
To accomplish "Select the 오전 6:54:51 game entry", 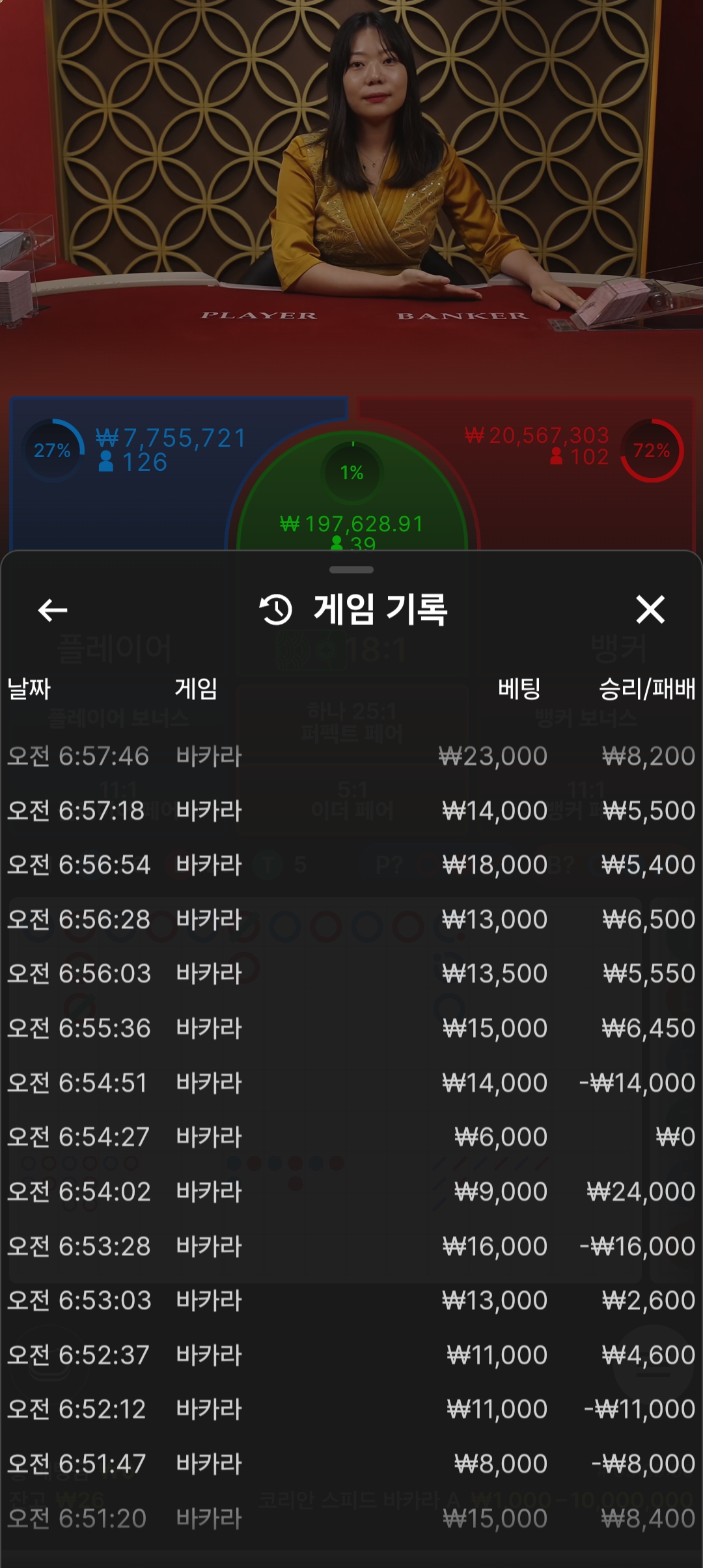I will [351, 1083].
